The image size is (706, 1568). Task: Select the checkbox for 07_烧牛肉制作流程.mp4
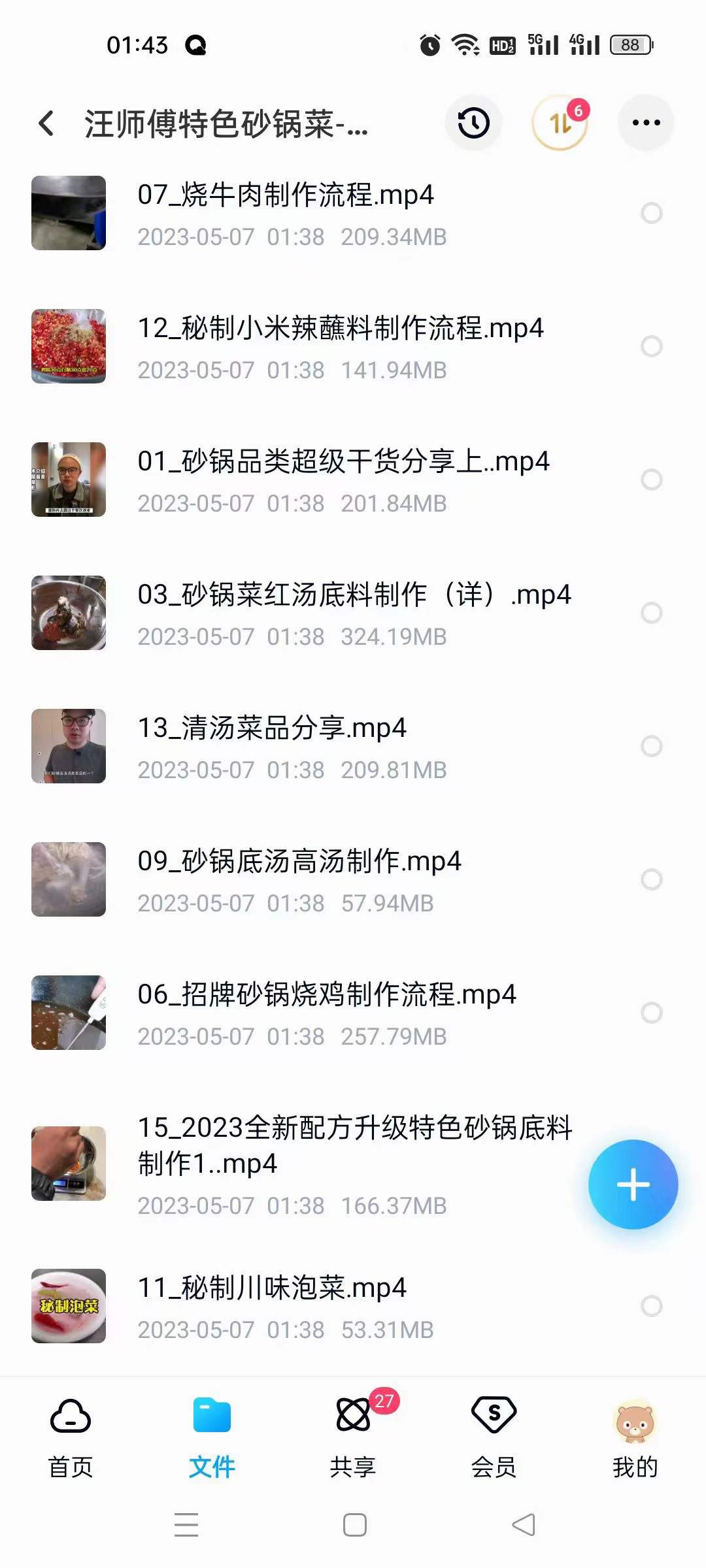tap(651, 212)
